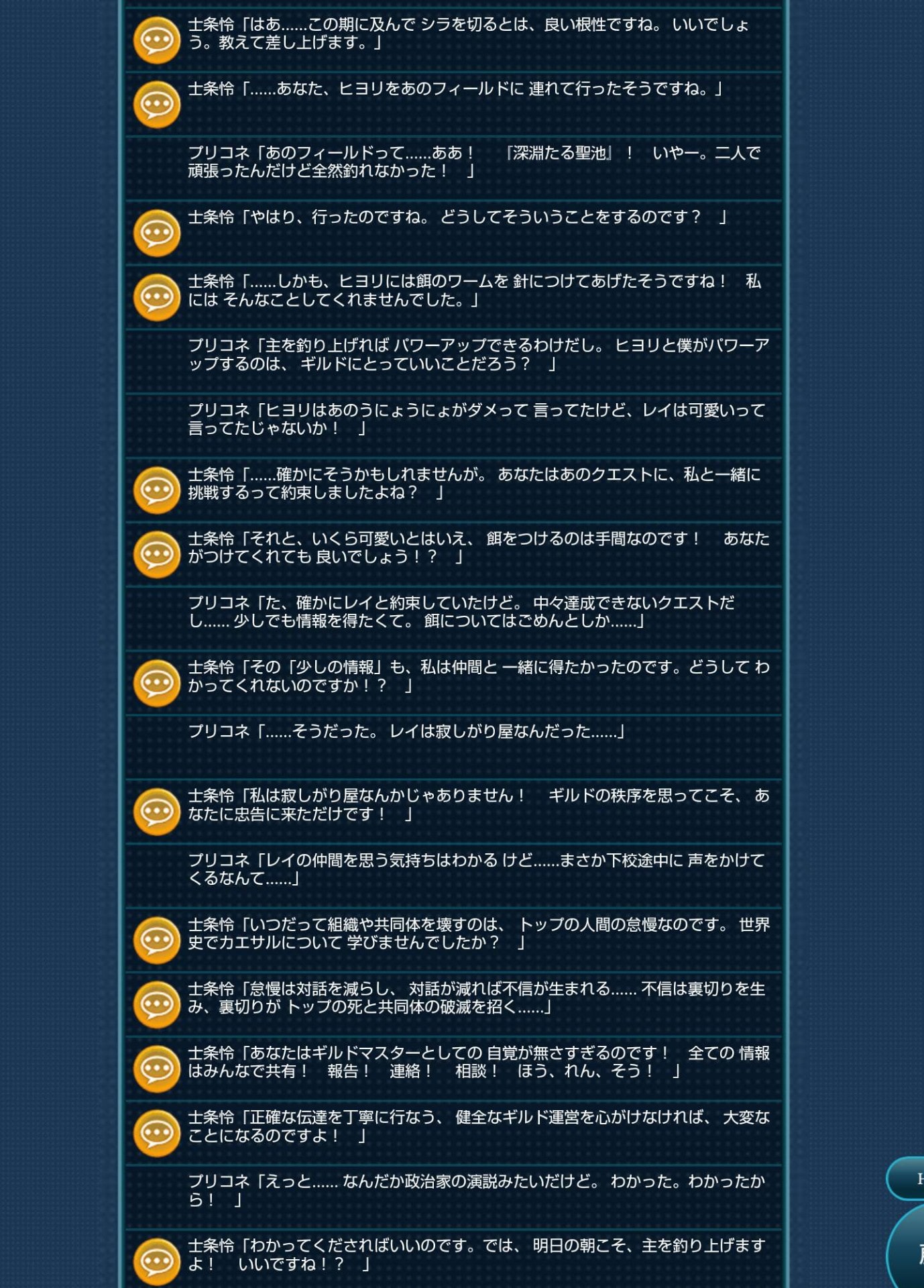924x1288 pixels.
Task: Play voice for line 「私は寂しがり屋なんかじゃありません」
Action: (157, 812)
